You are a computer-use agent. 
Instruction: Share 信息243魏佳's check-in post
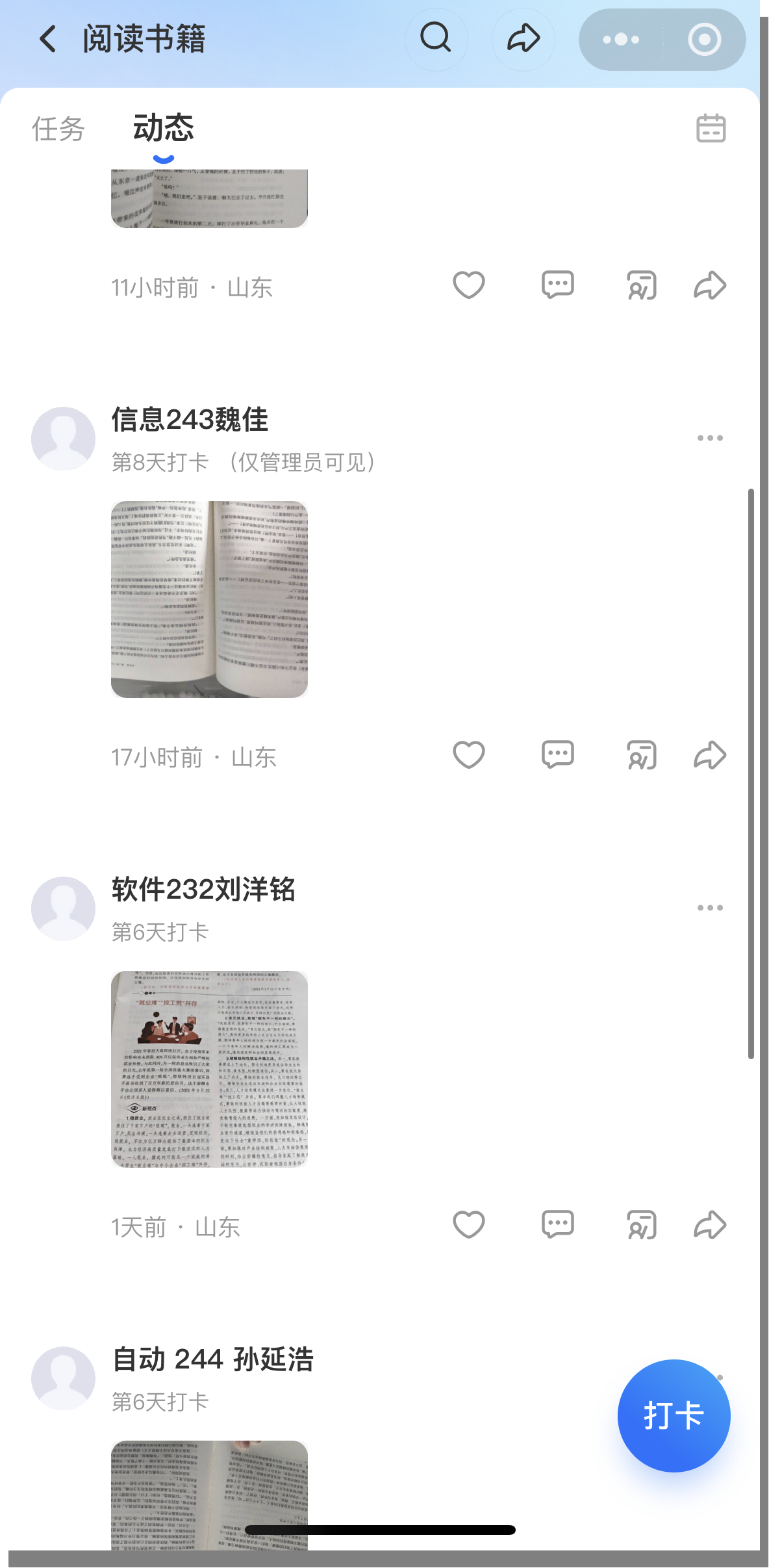pos(709,755)
